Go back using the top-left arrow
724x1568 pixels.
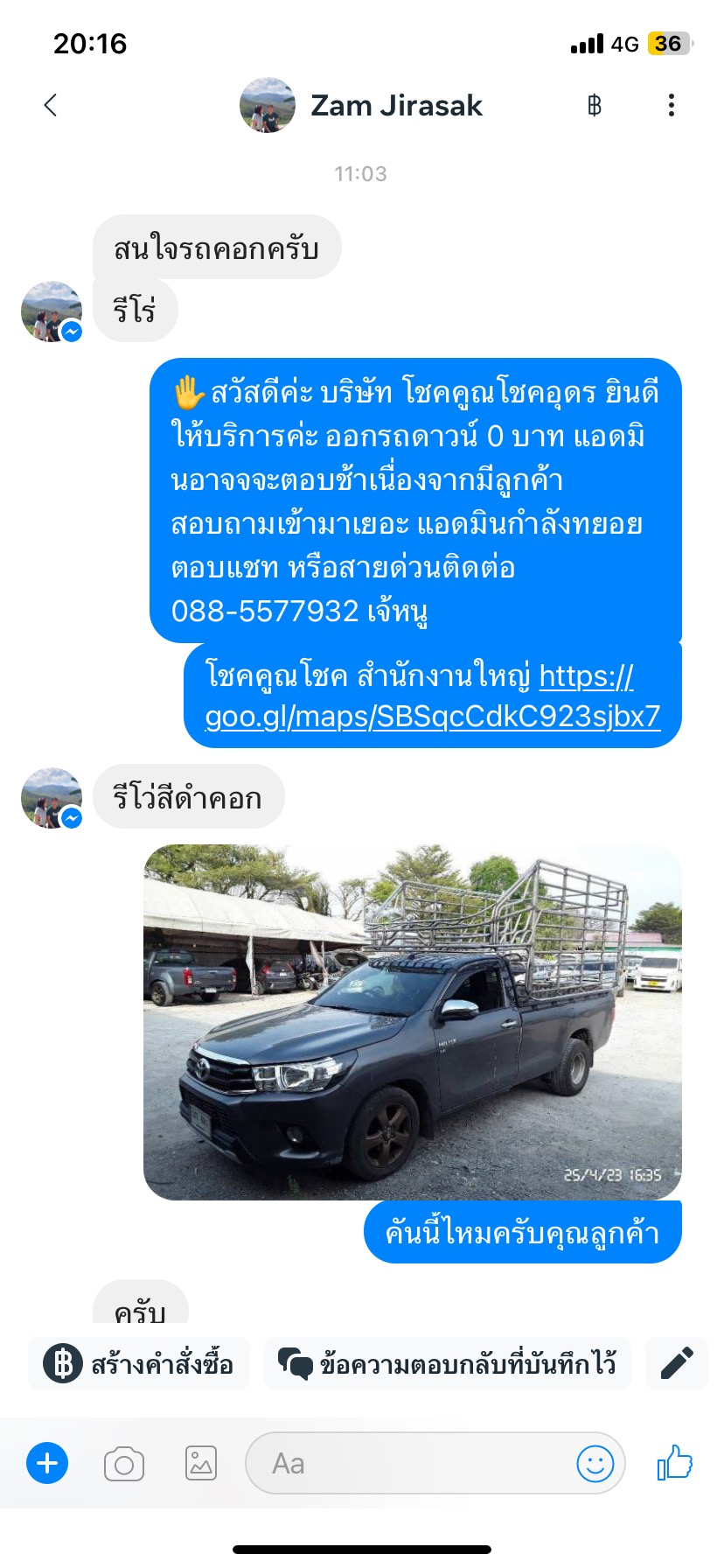click(x=50, y=105)
